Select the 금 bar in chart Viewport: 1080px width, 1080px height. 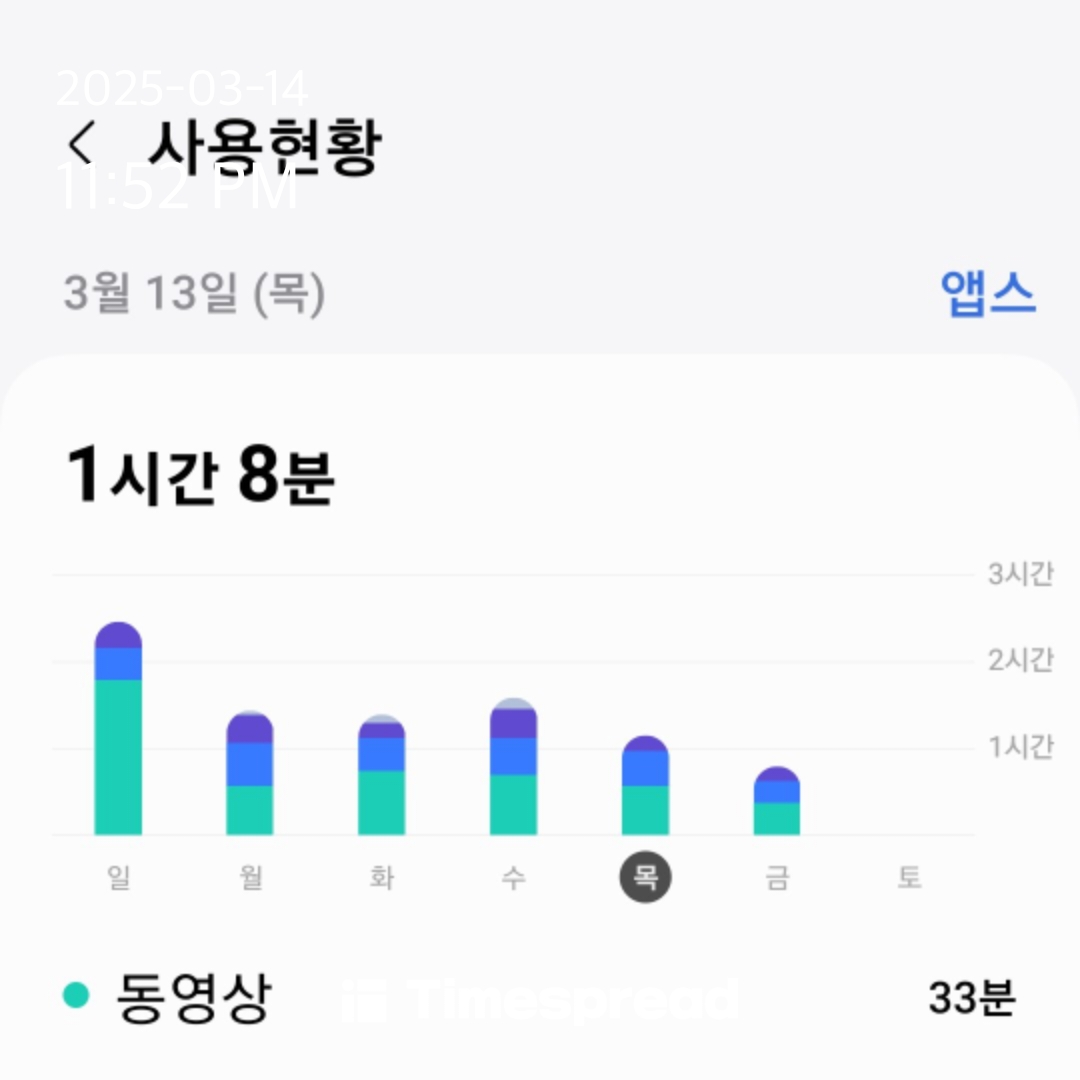[x=777, y=803]
